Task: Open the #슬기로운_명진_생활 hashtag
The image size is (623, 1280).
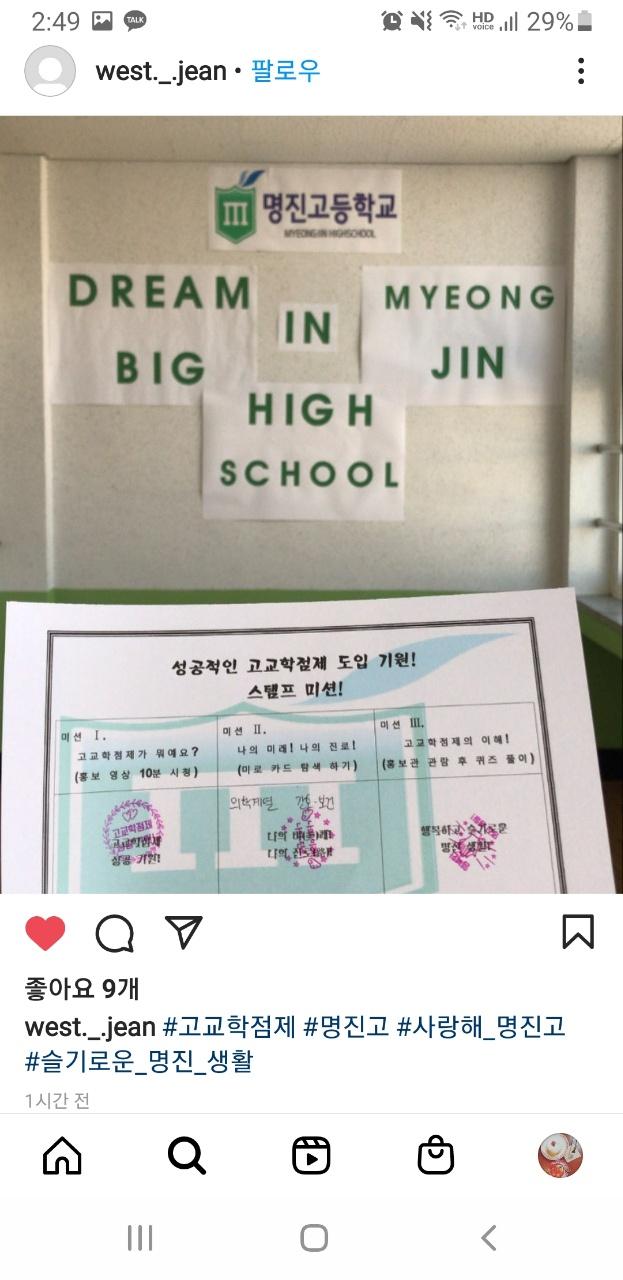Action: tap(138, 1061)
